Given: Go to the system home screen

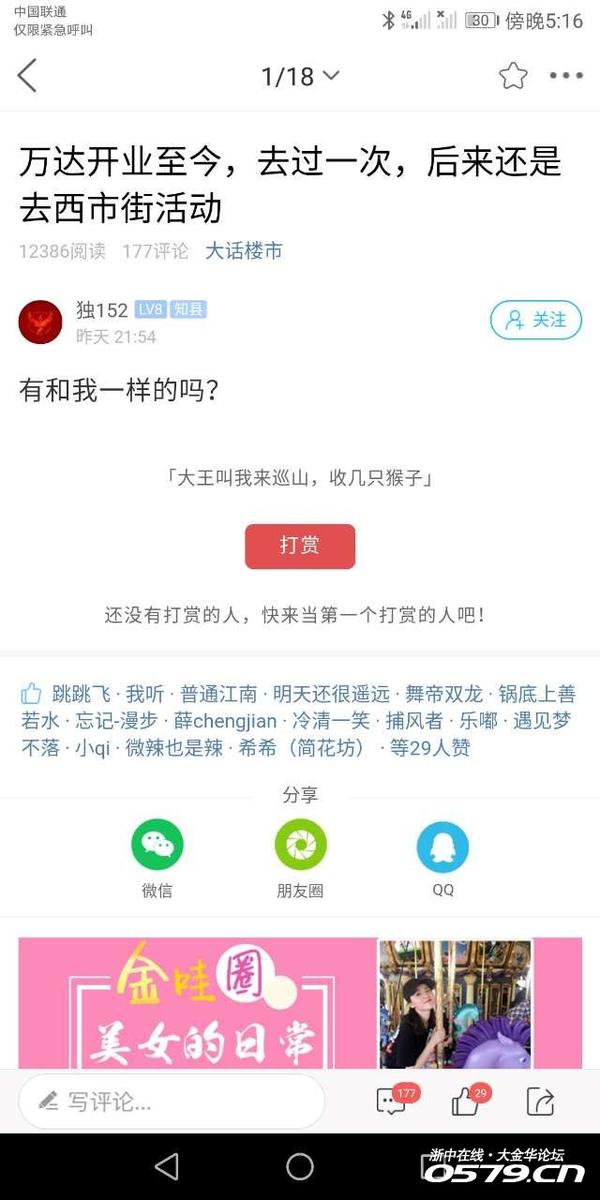Looking at the screenshot, I should point(300,1166).
